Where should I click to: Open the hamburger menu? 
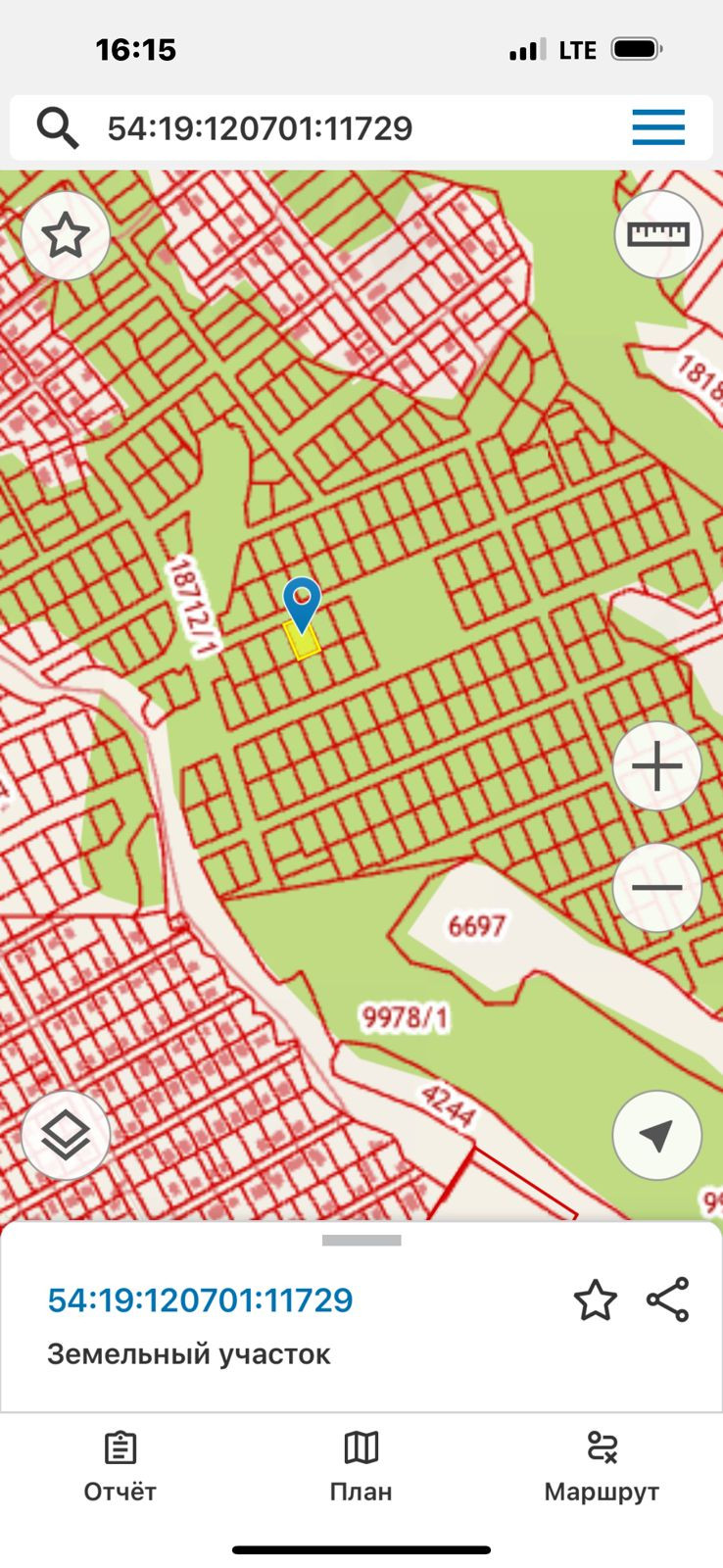click(x=657, y=128)
